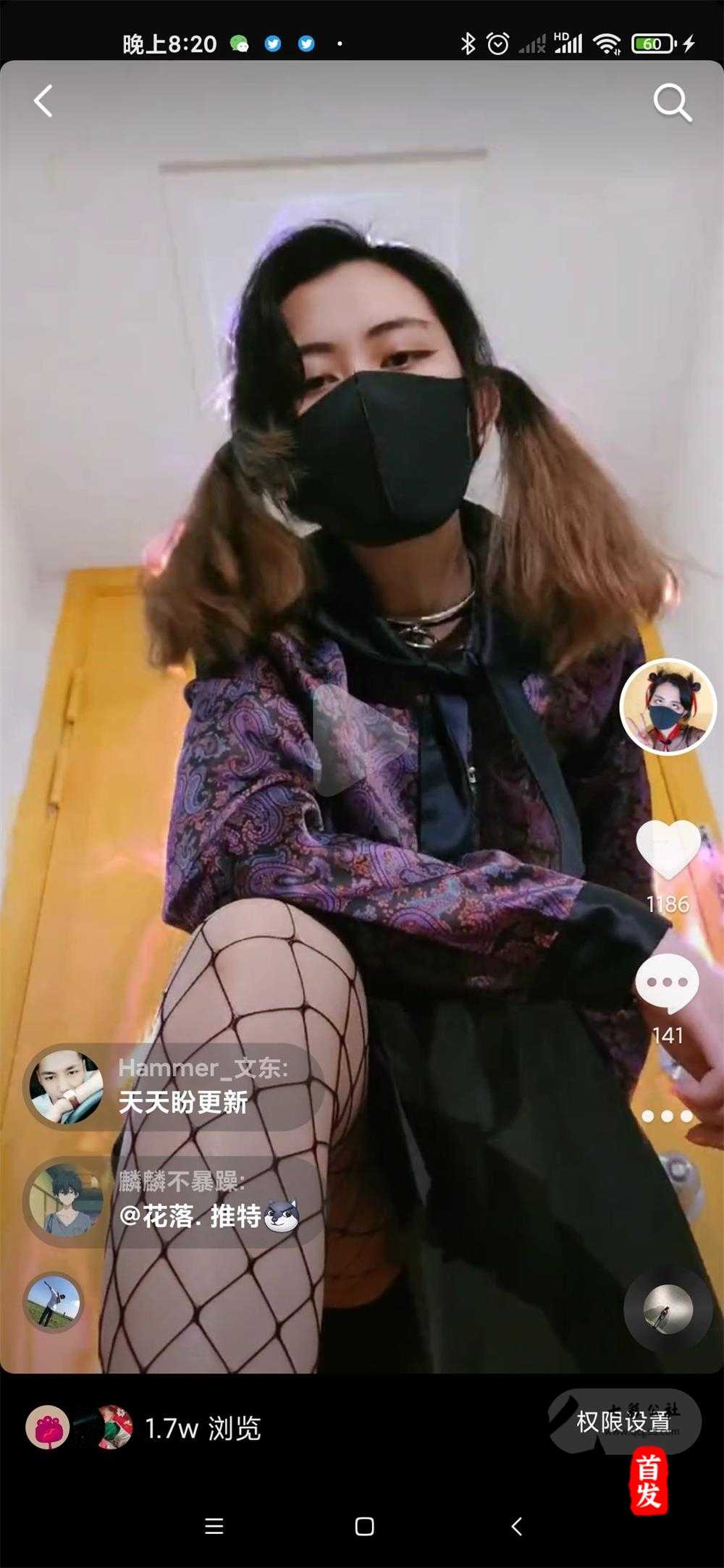724x1568 pixels.
Task: Like this video with the heart
Action: coord(668,851)
